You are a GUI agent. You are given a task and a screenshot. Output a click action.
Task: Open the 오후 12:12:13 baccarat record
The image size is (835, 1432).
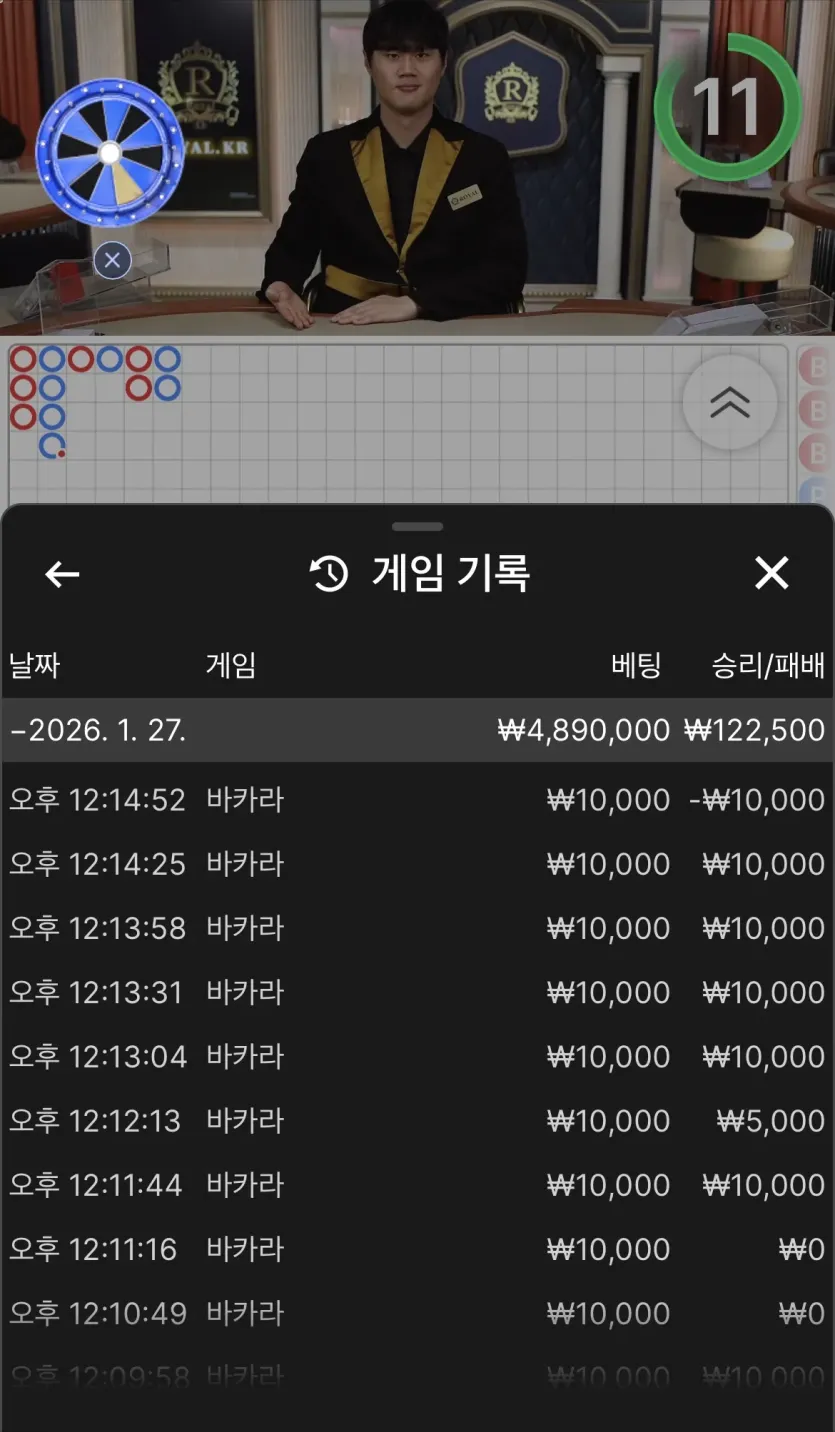click(417, 1121)
